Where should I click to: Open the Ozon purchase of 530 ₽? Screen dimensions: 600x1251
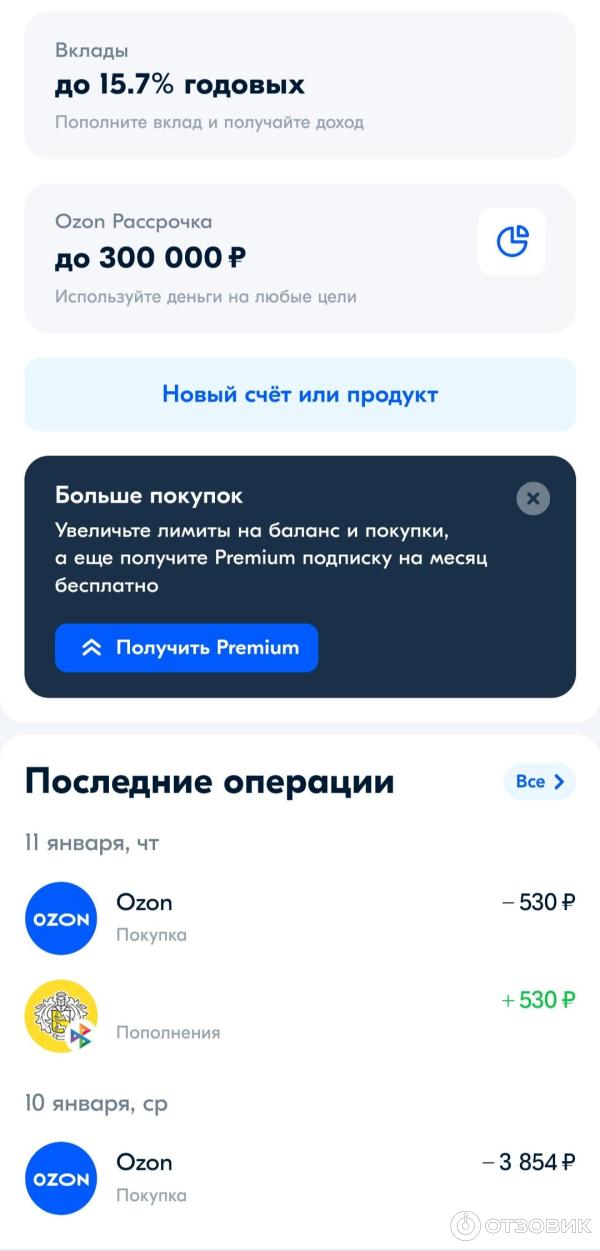[300, 917]
